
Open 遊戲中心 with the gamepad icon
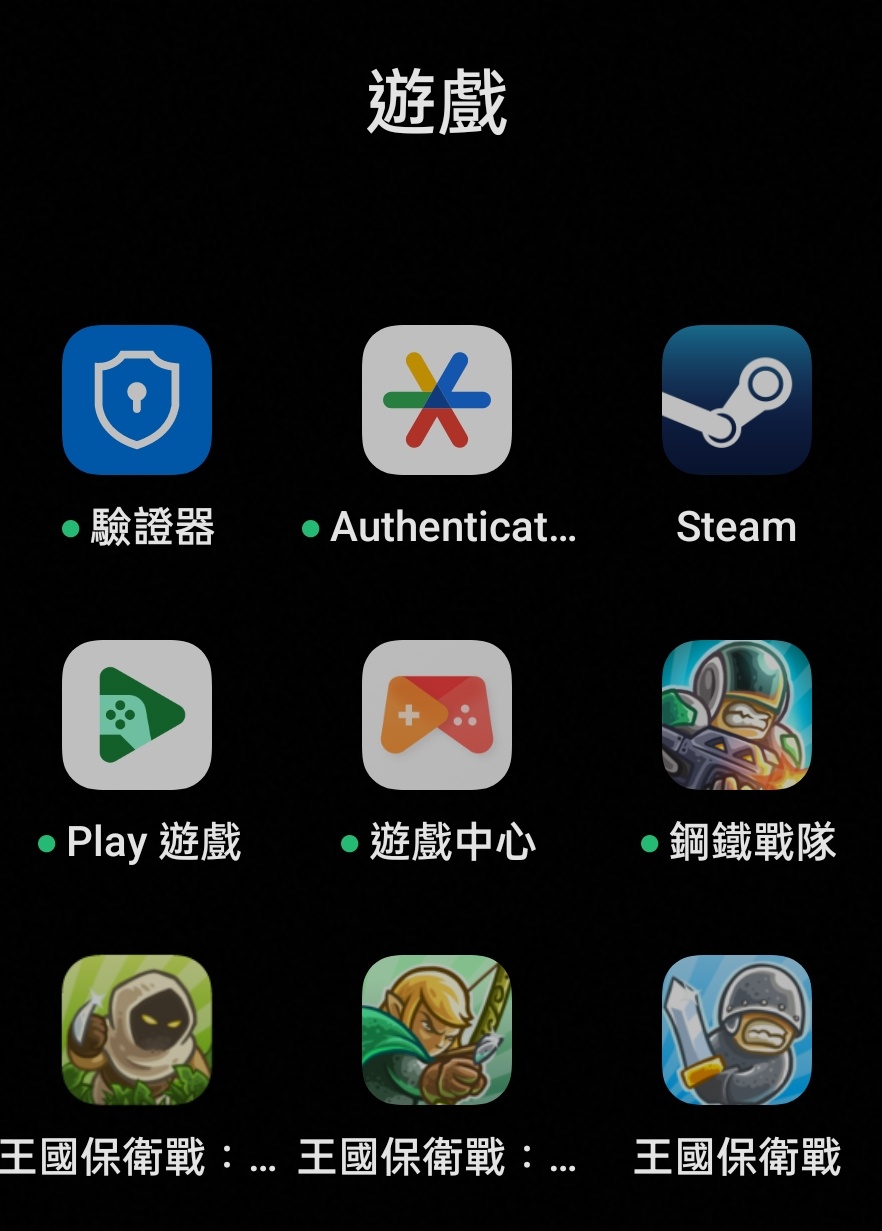437,714
